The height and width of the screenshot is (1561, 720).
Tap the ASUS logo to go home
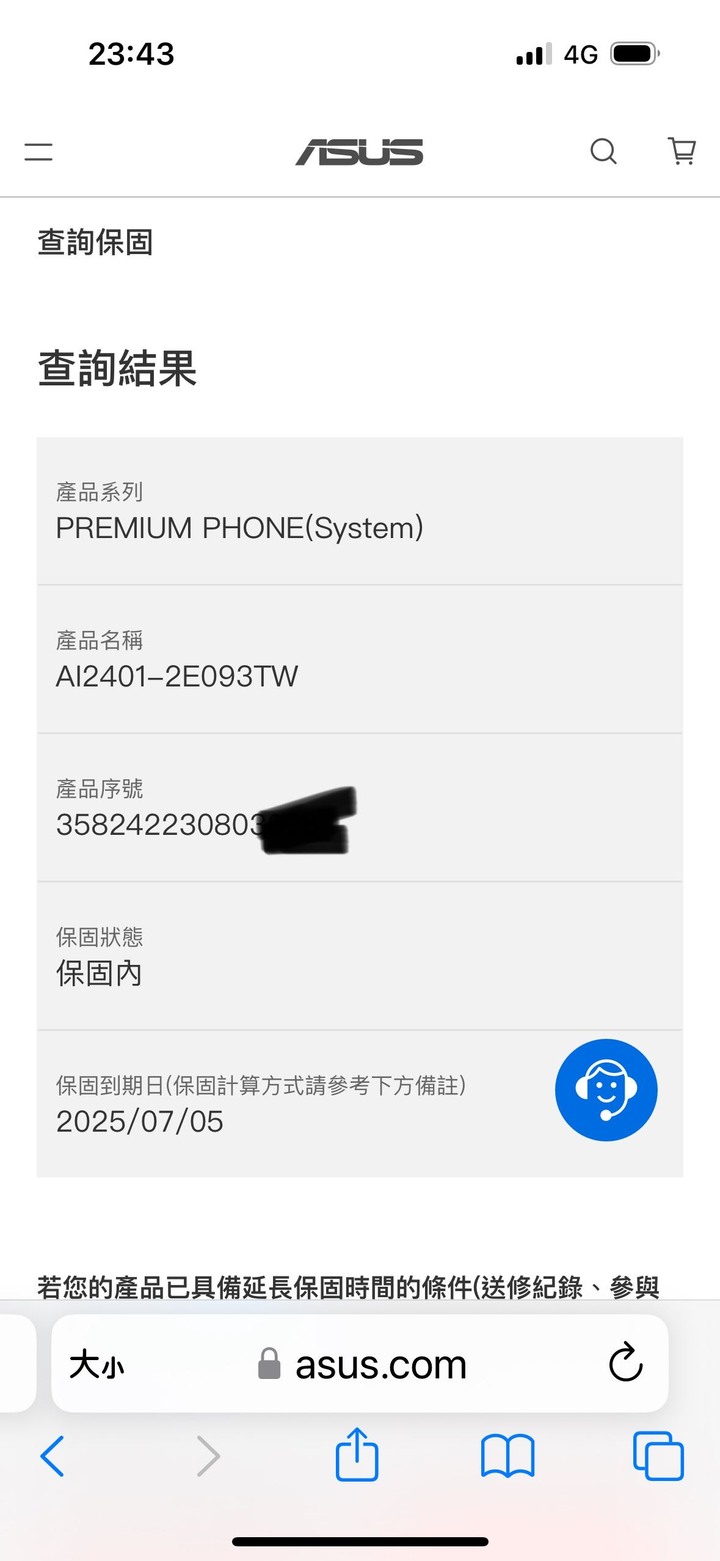(x=359, y=152)
